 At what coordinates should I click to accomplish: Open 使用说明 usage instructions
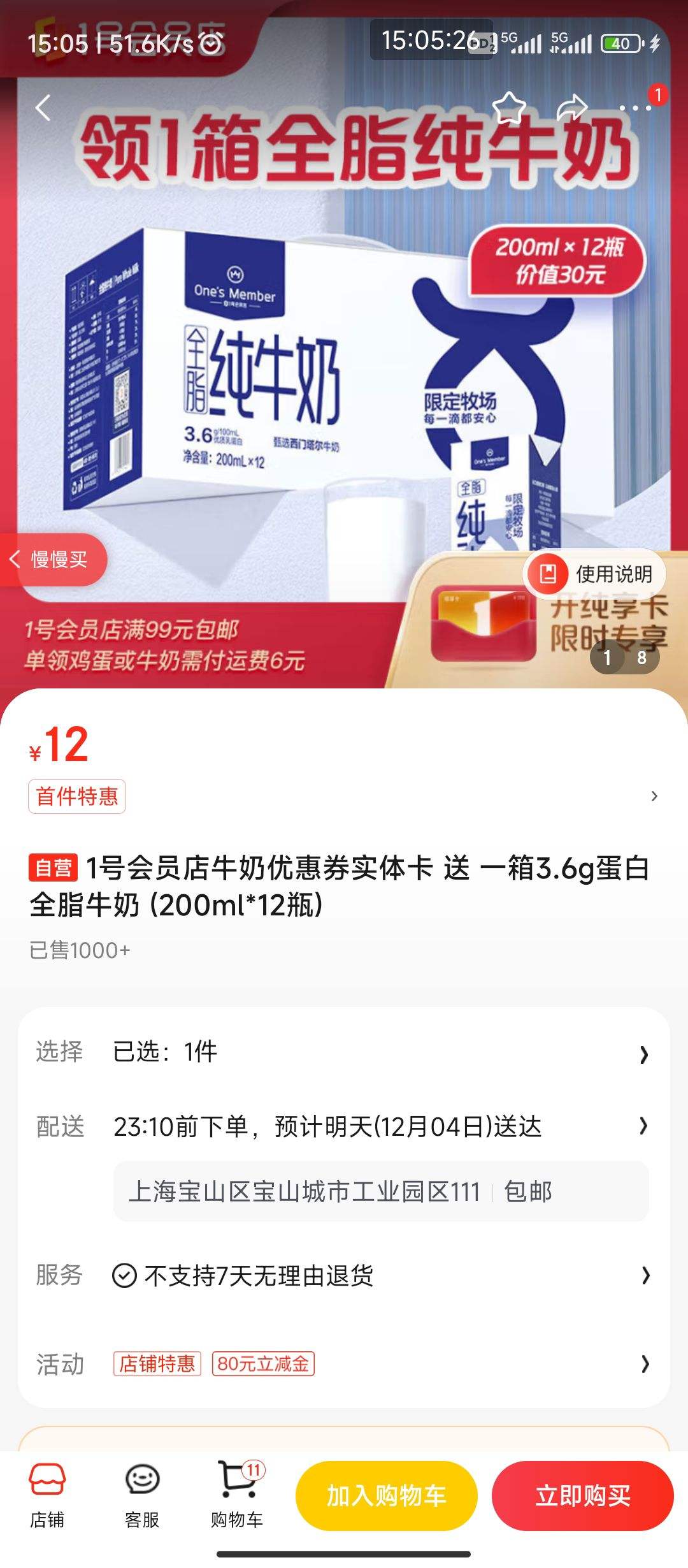595,574
